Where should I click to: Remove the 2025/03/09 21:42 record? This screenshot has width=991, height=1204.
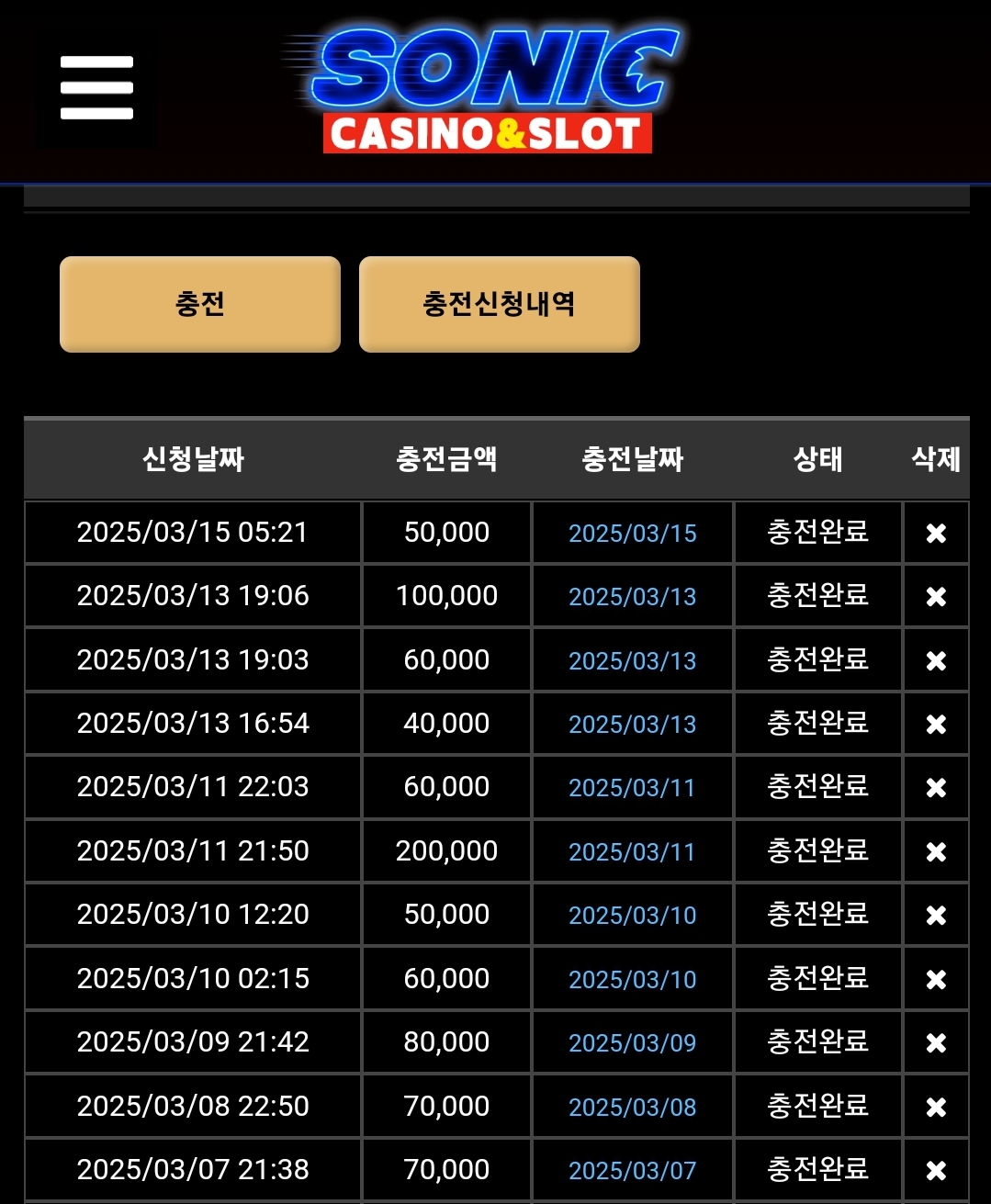936,1042
